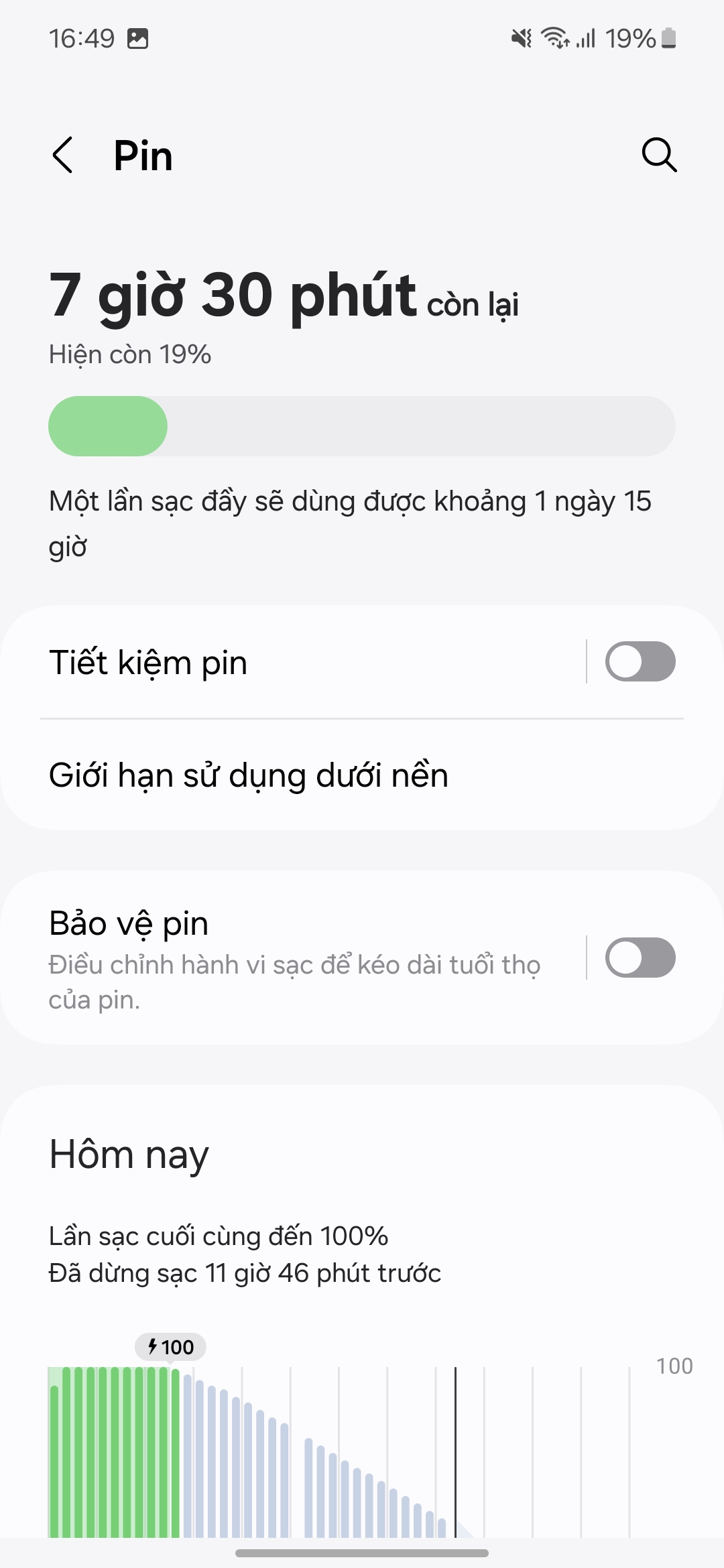724x1568 pixels.
Task: Tap the green battery level progress bar
Action: point(107,426)
